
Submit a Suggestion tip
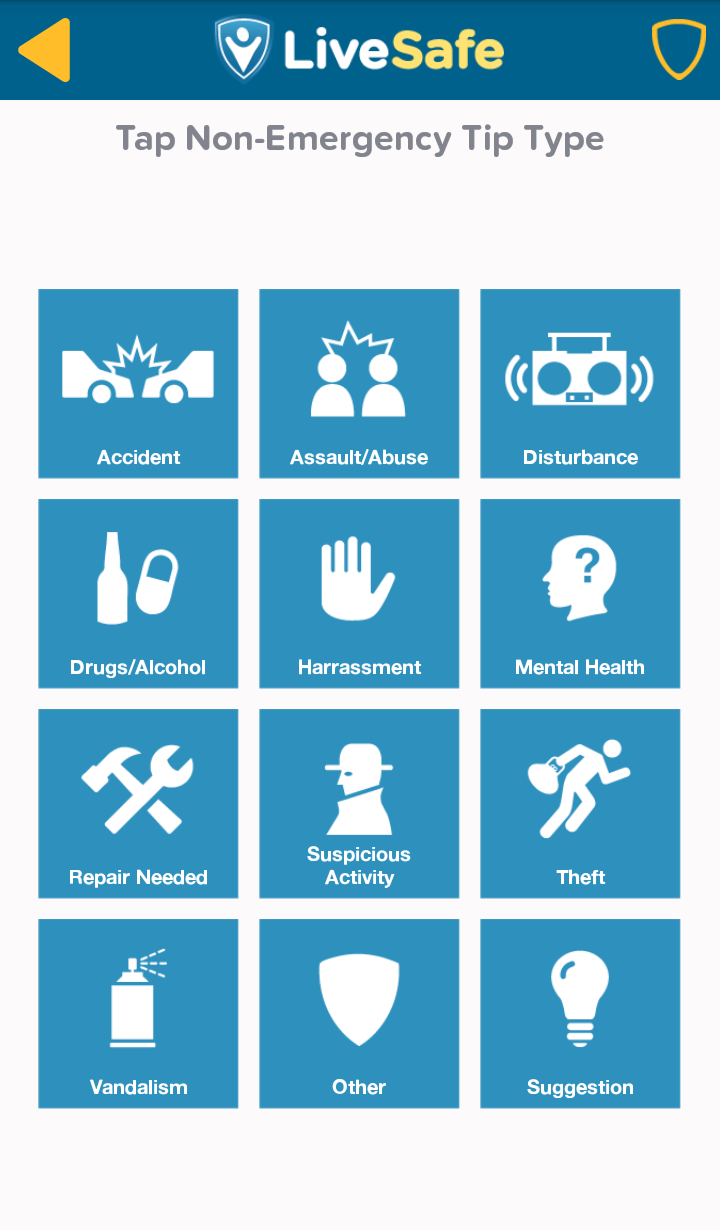coord(580,1014)
